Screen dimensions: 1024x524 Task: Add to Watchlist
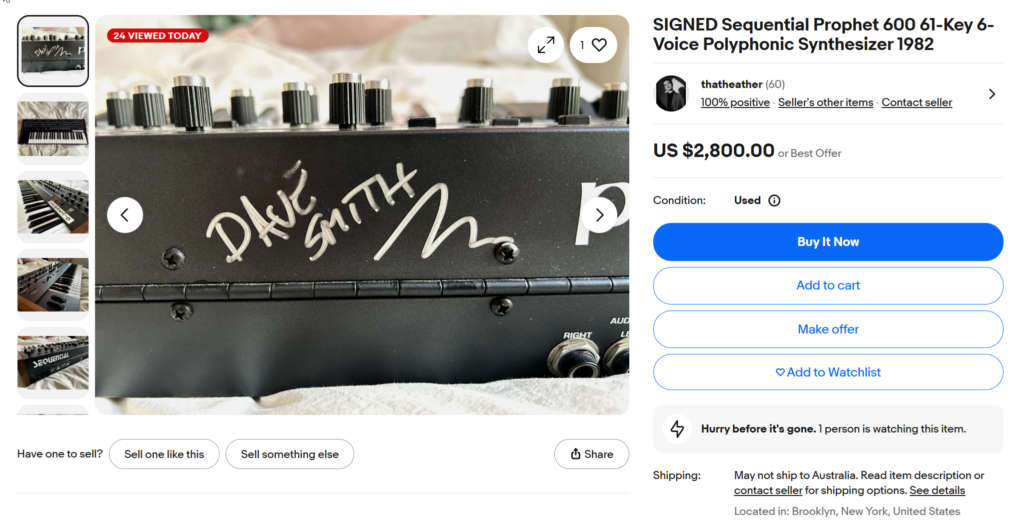827,372
